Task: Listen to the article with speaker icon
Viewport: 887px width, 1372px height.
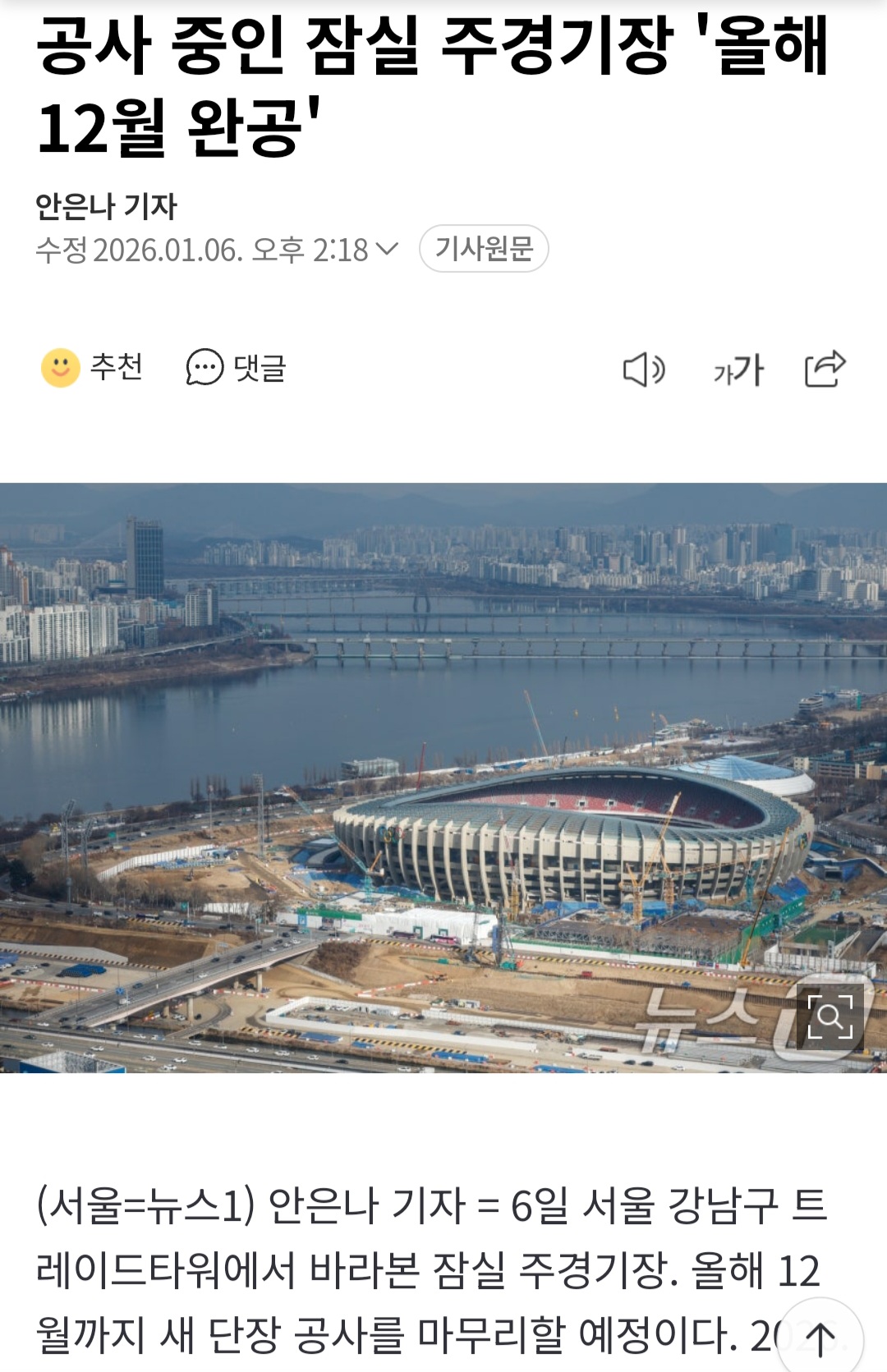Action: point(643,369)
